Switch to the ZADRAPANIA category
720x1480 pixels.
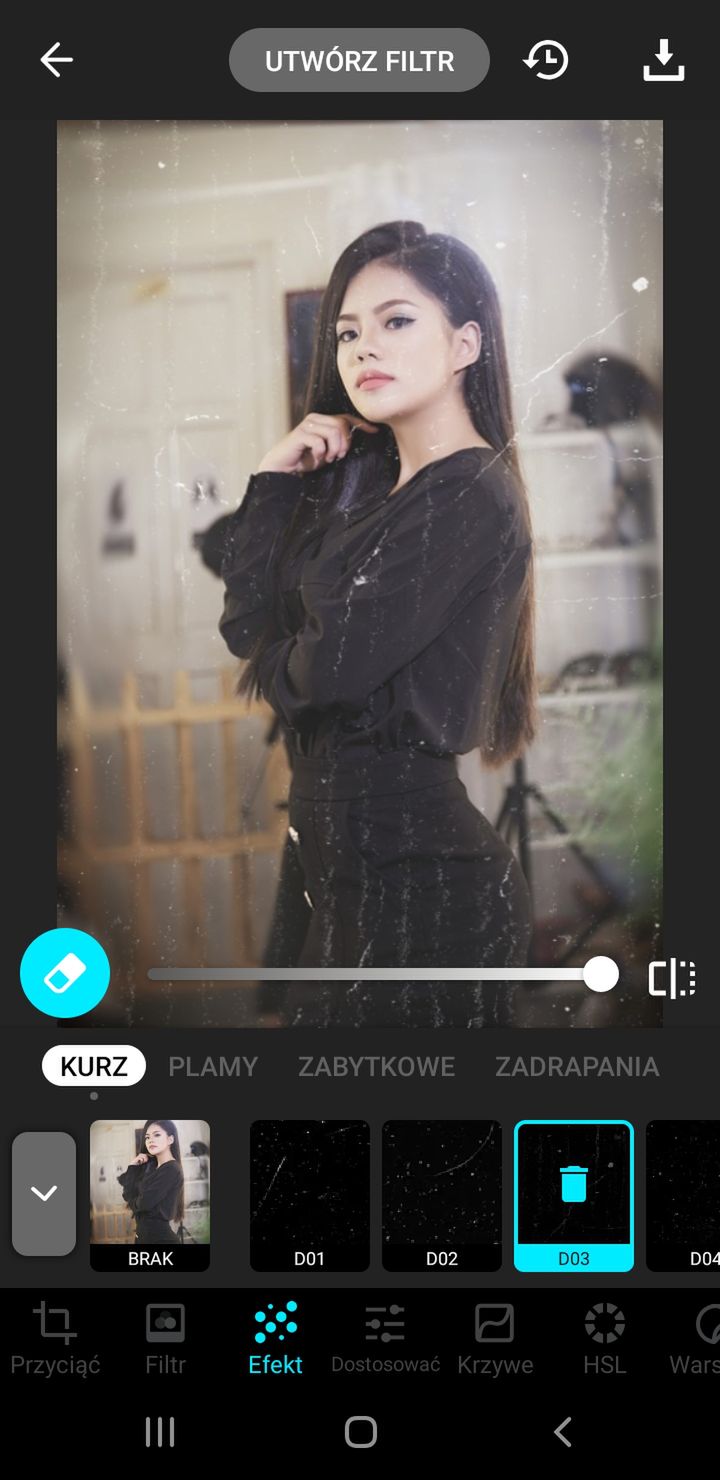coord(577,1067)
